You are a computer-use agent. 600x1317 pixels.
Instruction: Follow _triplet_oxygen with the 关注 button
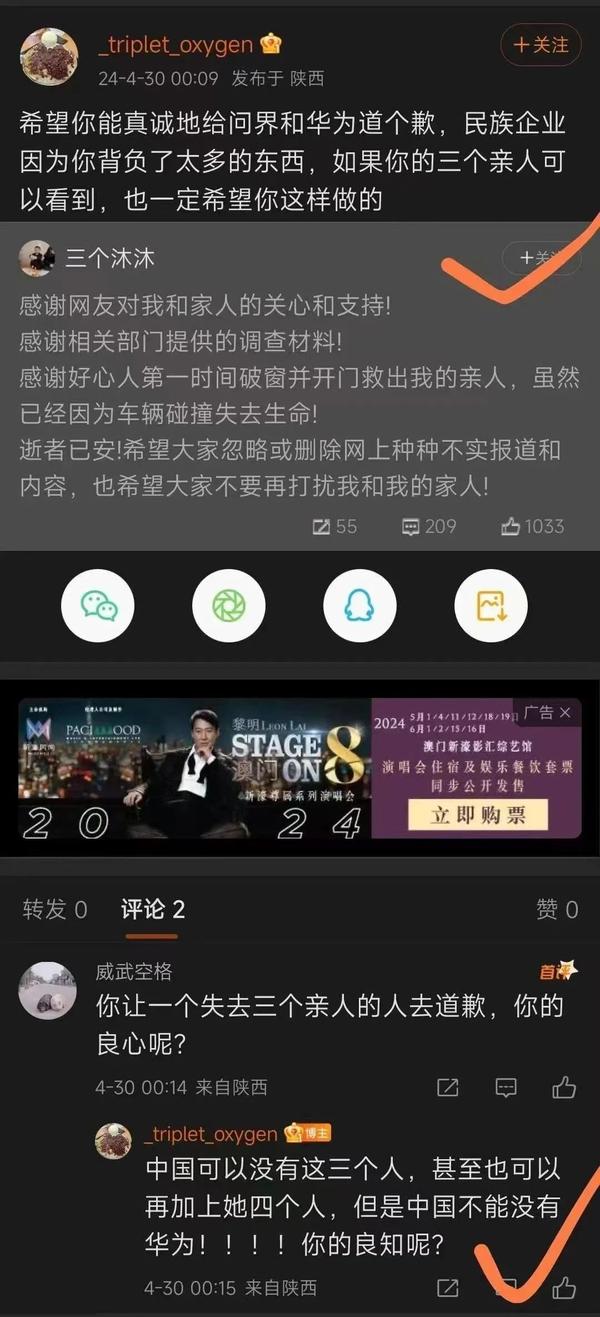[x=540, y=45]
